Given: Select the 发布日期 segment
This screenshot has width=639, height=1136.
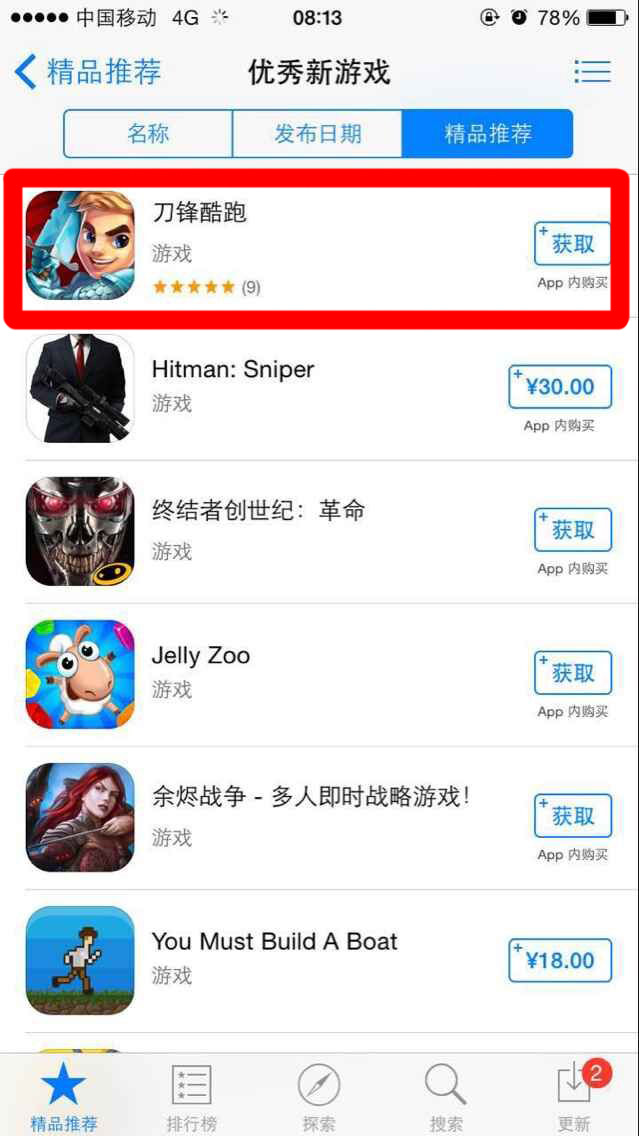Looking at the screenshot, I should click(x=318, y=134).
